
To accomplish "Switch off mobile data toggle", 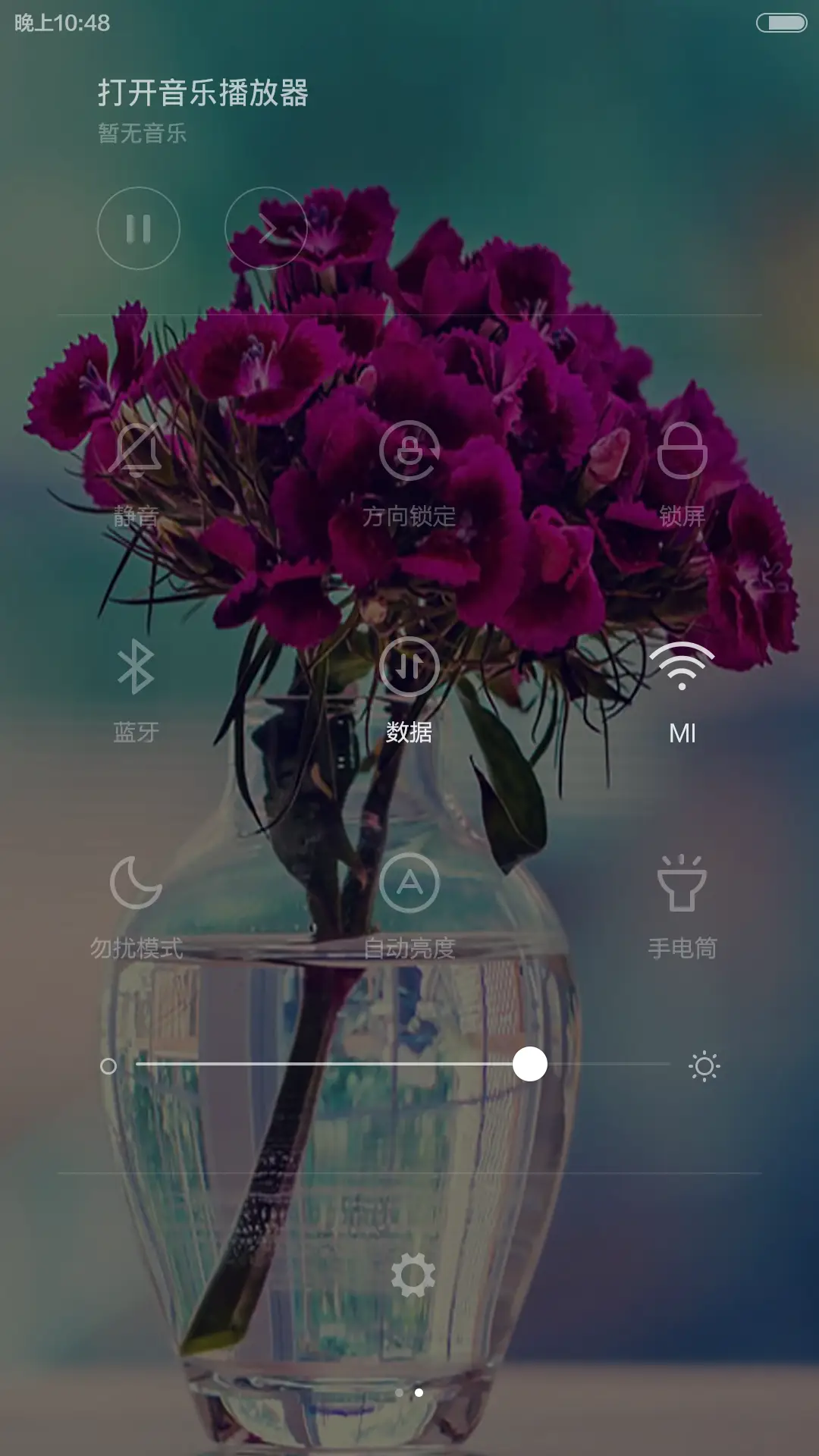I will [x=409, y=667].
